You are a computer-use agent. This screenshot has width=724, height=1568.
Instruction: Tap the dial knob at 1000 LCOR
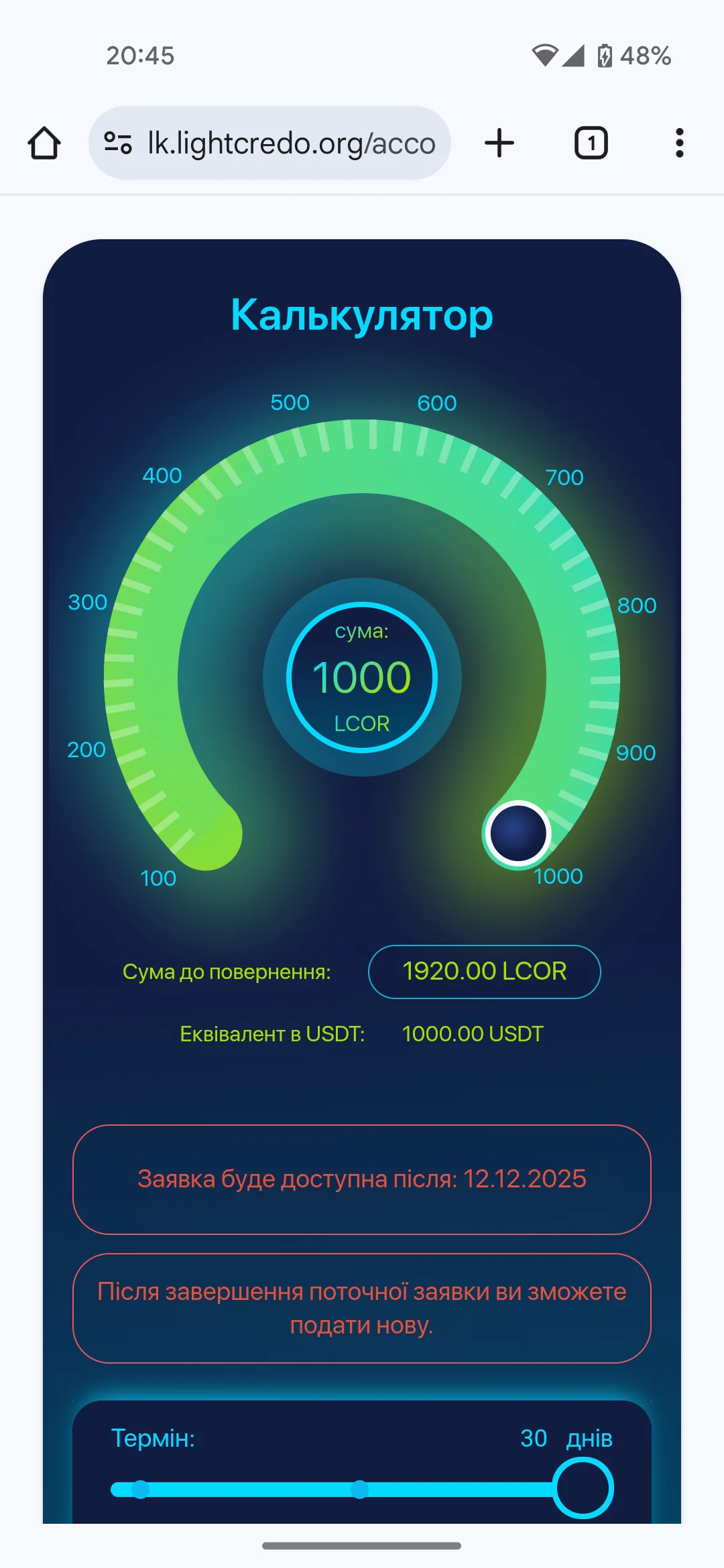click(518, 834)
